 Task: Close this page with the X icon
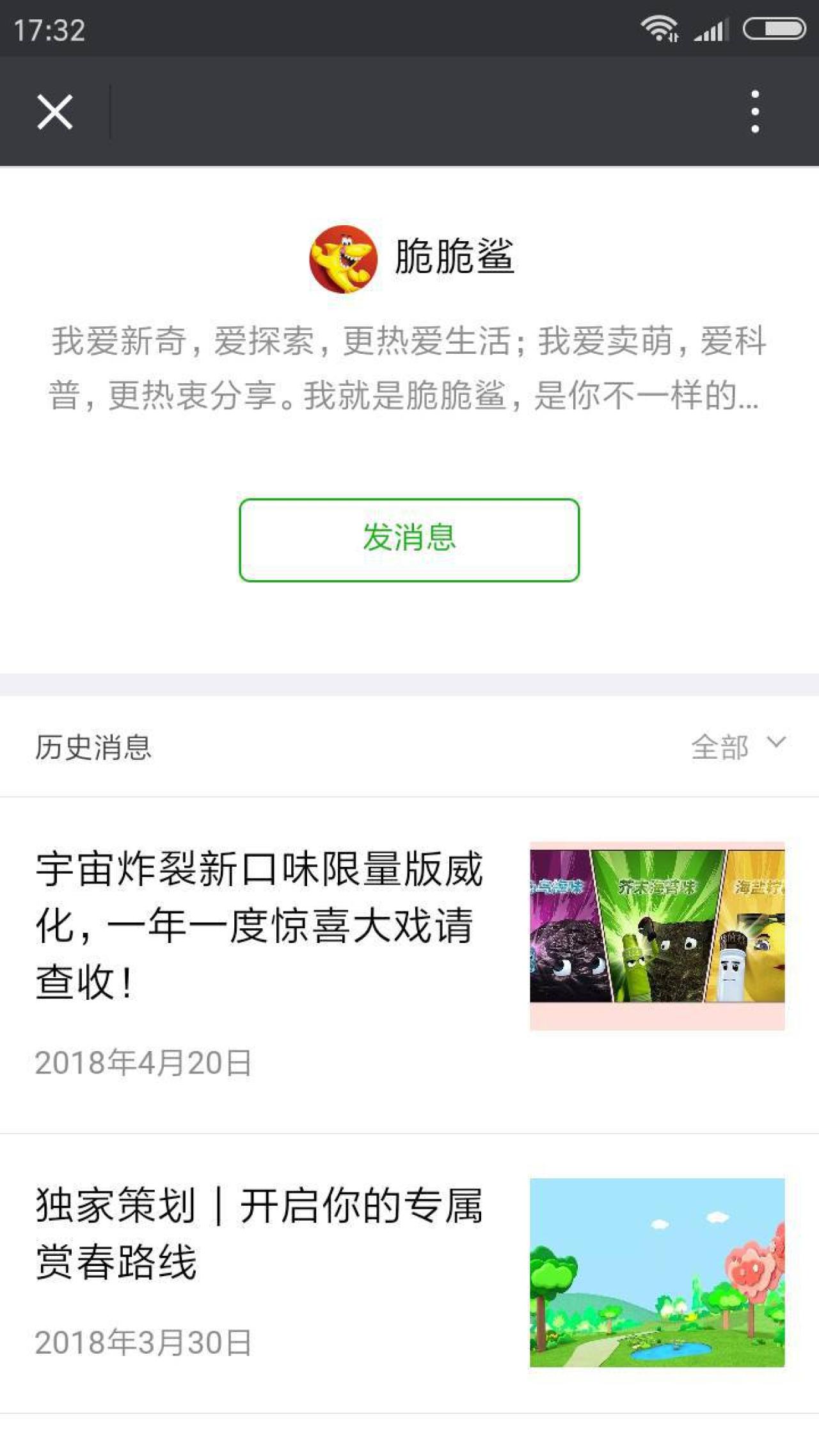pyautogui.click(x=55, y=112)
